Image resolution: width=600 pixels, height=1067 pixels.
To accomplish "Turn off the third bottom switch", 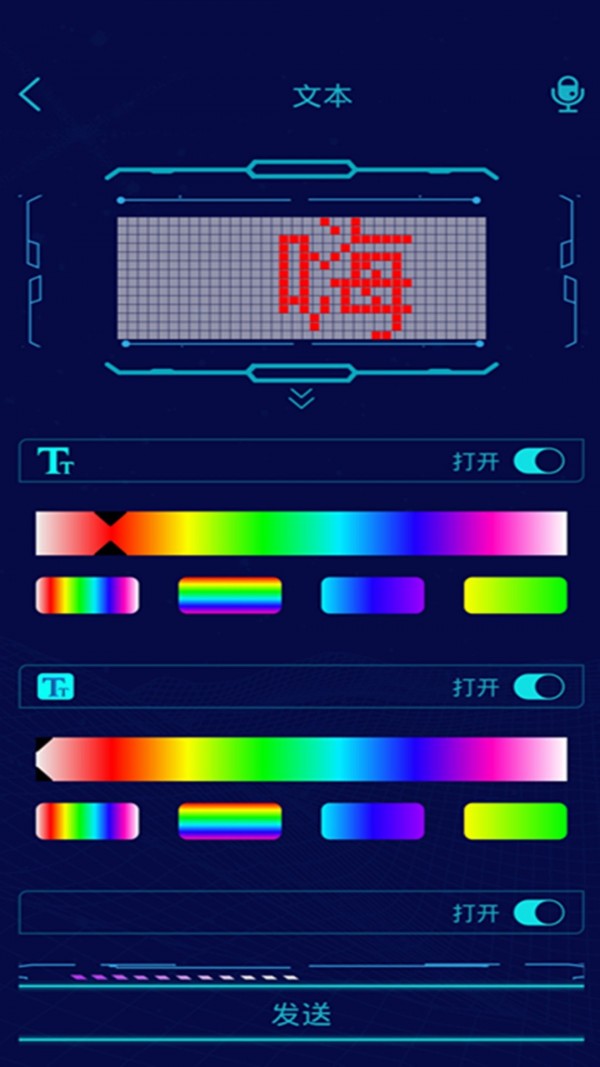I will [x=539, y=913].
